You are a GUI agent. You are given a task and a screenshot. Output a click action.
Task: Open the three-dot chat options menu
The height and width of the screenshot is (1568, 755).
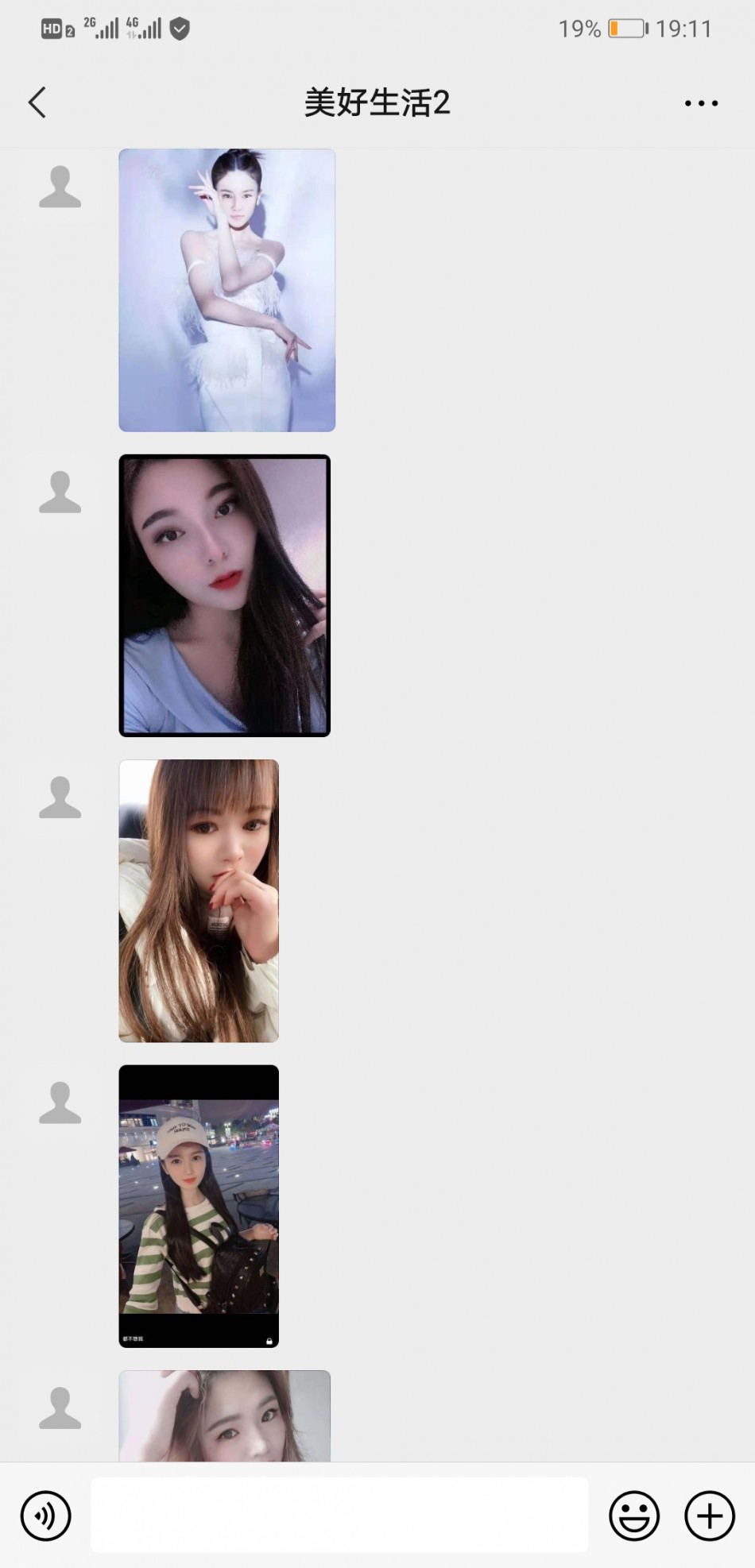pyautogui.click(x=701, y=103)
